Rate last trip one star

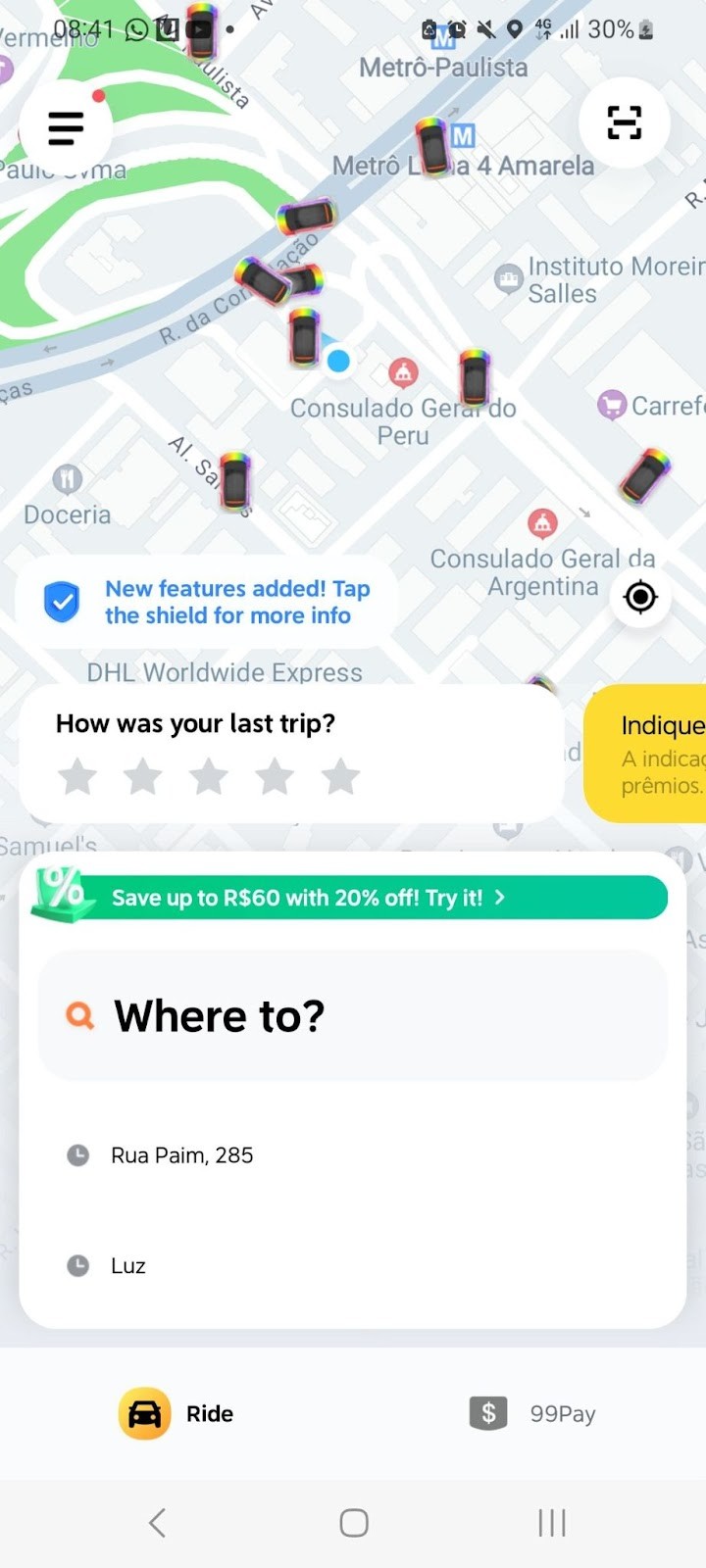tap(77, 776)
